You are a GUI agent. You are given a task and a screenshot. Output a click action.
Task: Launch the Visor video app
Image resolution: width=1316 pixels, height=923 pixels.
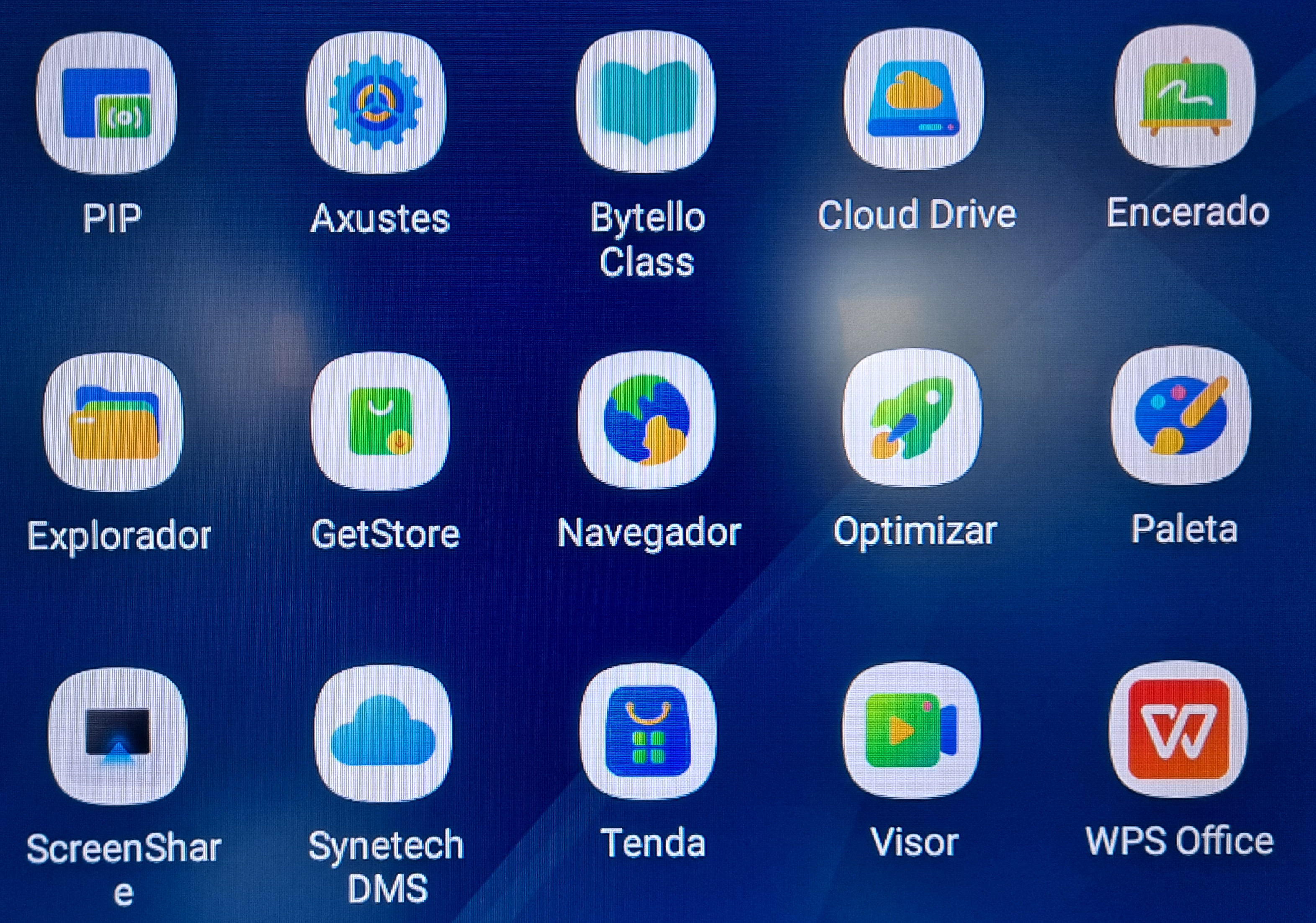click(911, 730)
